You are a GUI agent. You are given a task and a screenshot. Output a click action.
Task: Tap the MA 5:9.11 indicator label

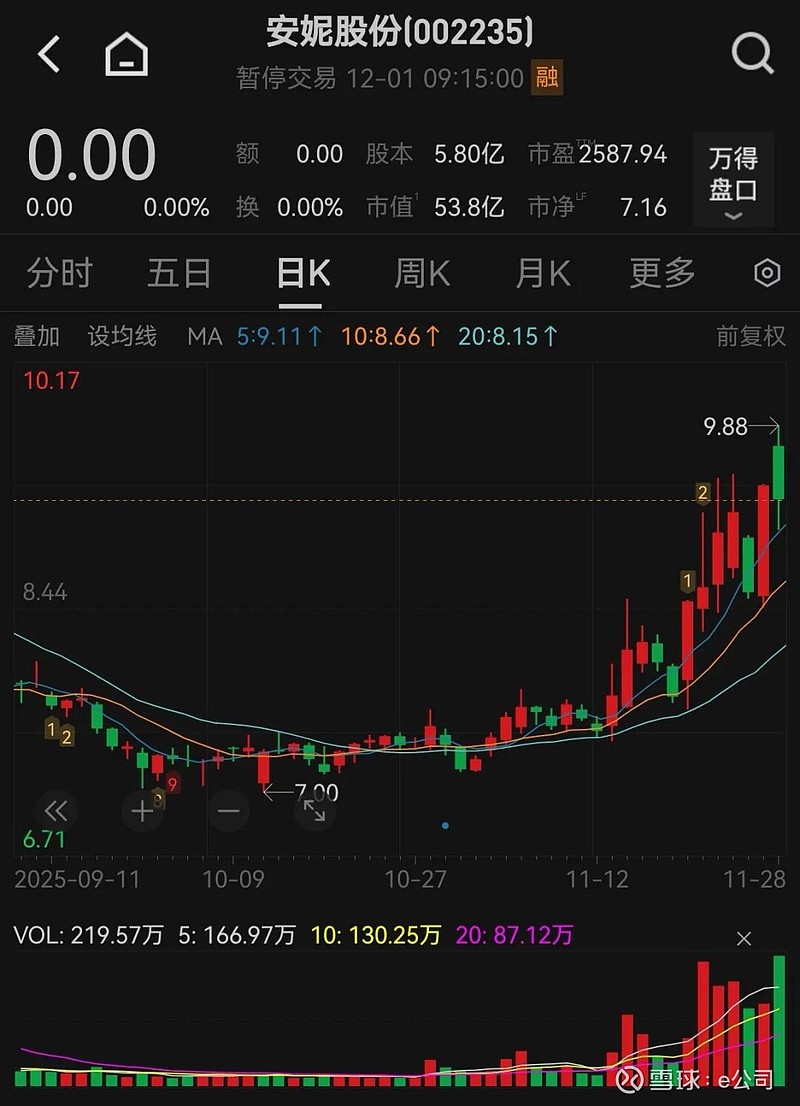tap(279, 337)
